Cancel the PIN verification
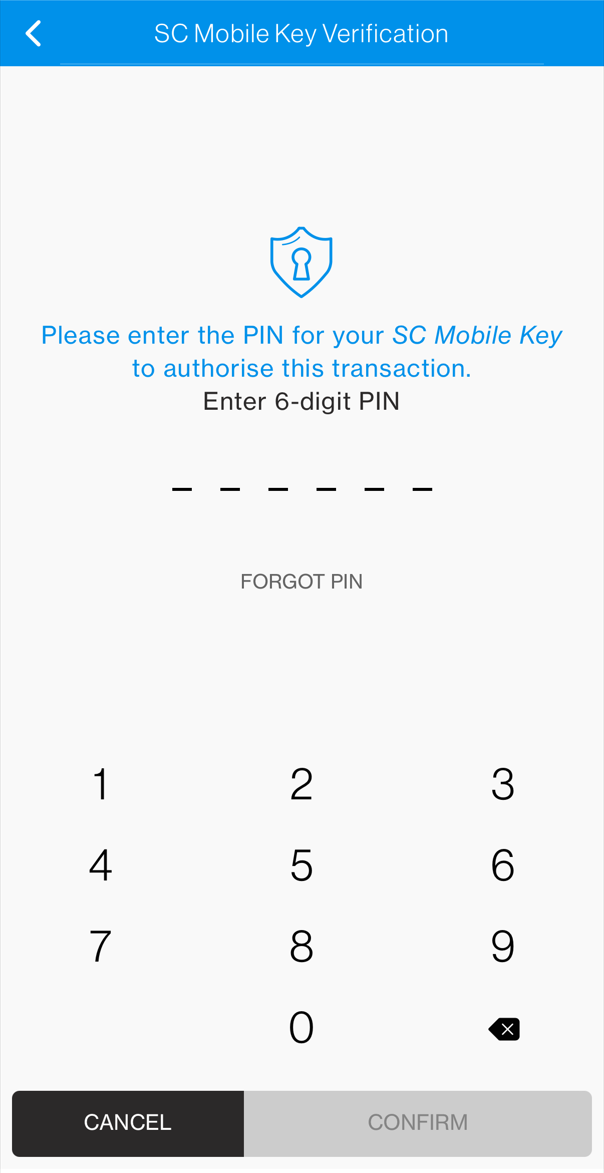 (x=128, y=1123)
